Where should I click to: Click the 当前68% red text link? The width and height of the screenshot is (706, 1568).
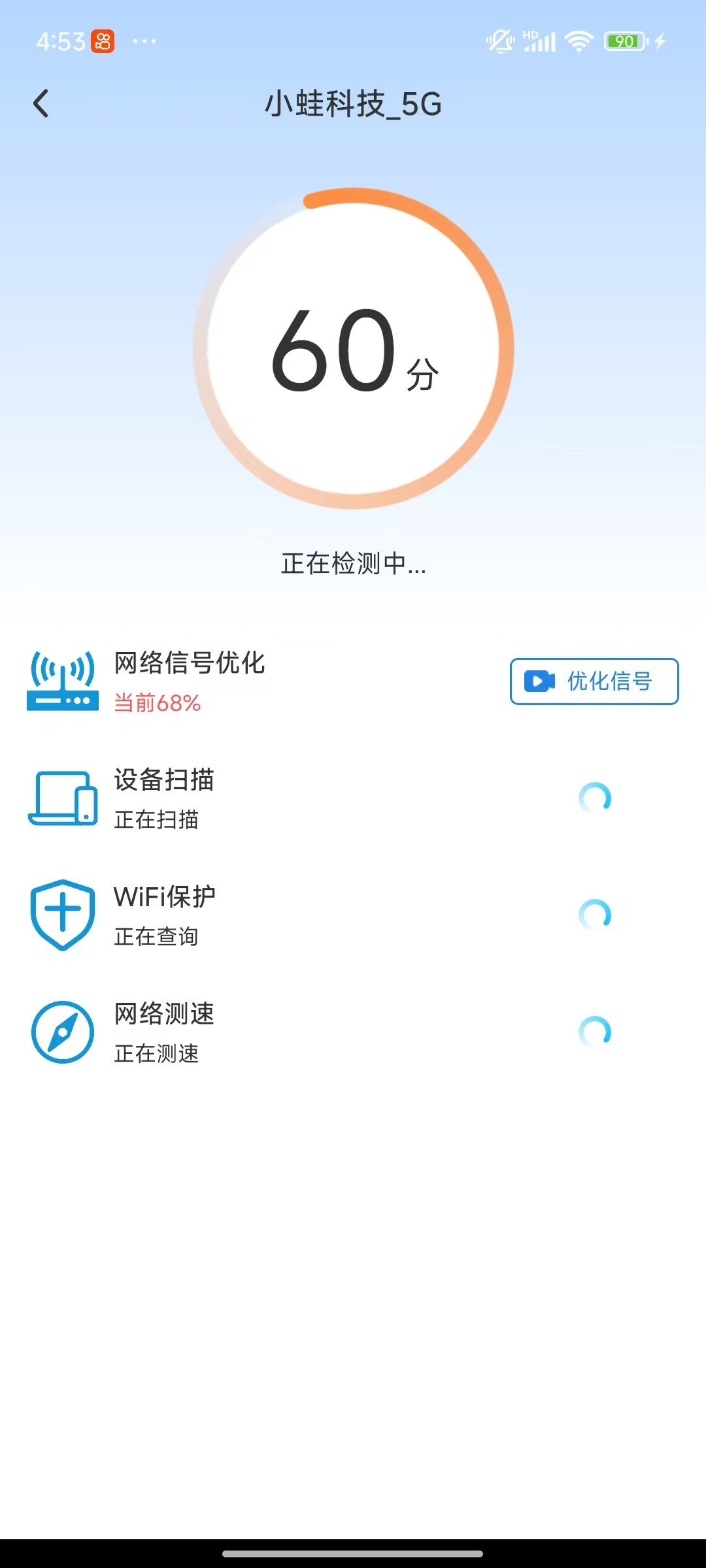tap(157, 702)
